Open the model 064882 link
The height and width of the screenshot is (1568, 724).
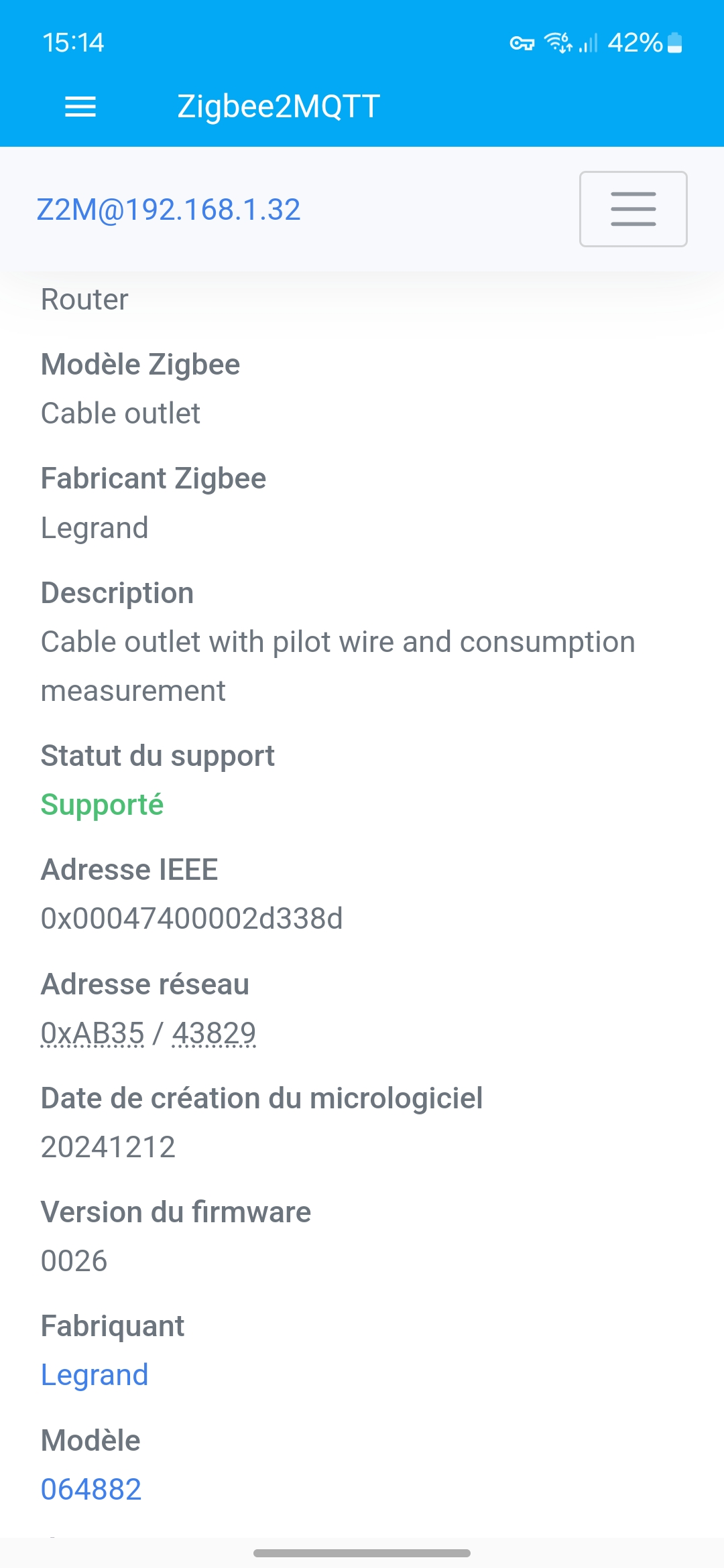(91, 1489)
